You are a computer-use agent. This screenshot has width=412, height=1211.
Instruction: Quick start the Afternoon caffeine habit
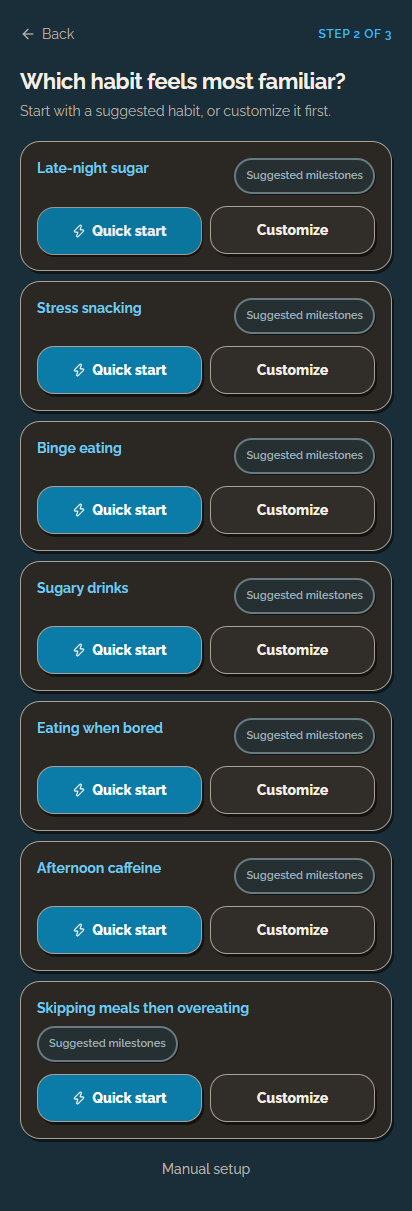[119, 930]
